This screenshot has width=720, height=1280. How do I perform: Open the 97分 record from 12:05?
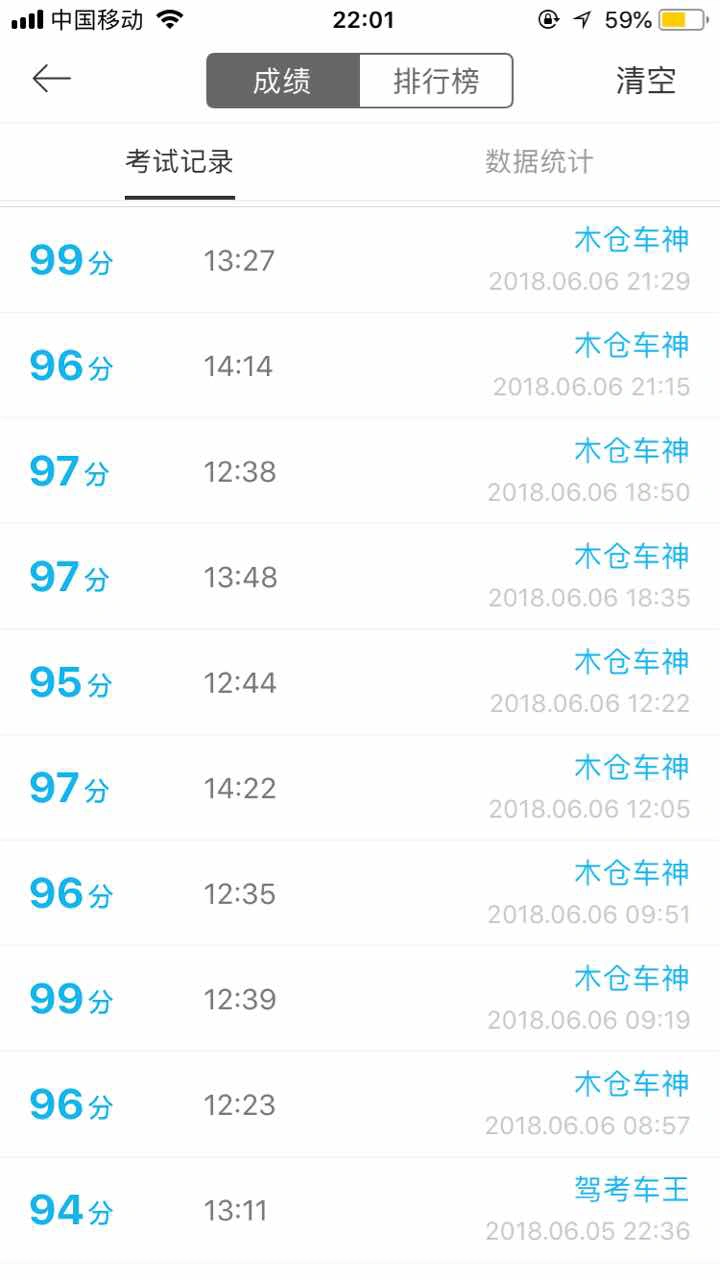360,788
